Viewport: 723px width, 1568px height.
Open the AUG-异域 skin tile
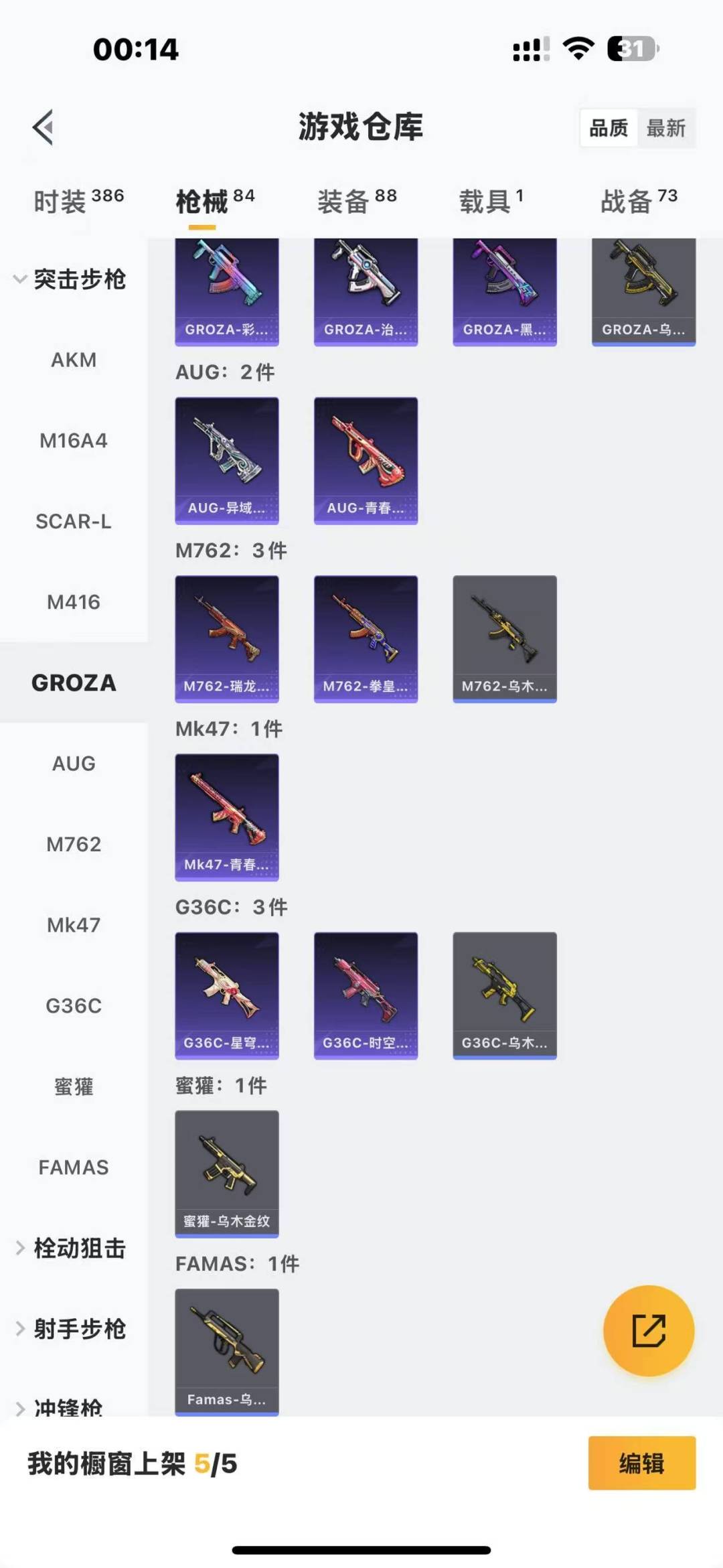click(227, 460)
